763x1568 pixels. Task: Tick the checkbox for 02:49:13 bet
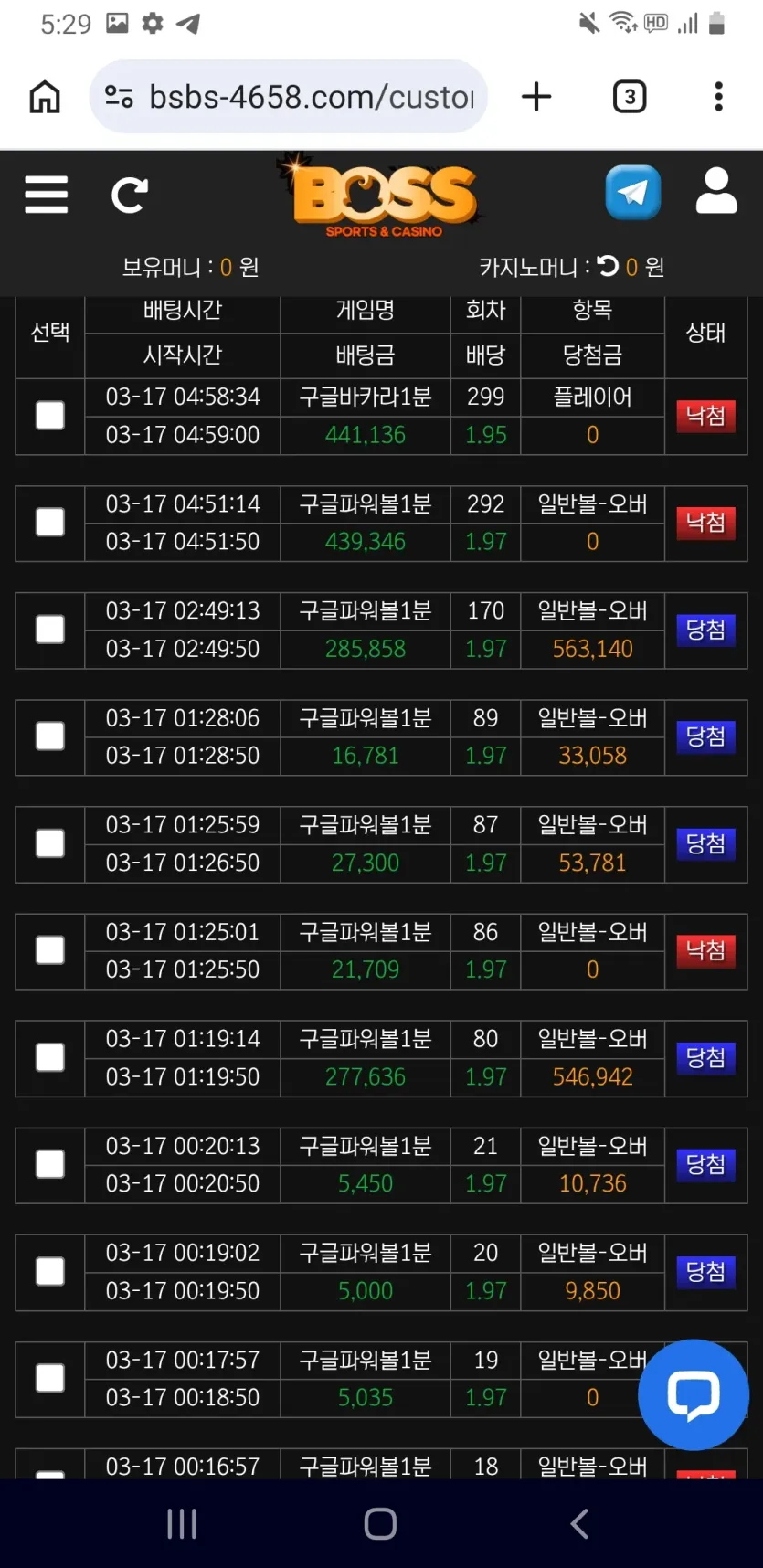(x=50, y=630)
